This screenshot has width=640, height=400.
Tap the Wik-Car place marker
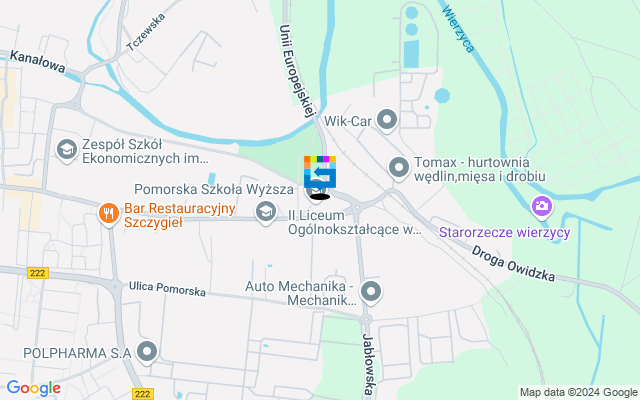389,120
